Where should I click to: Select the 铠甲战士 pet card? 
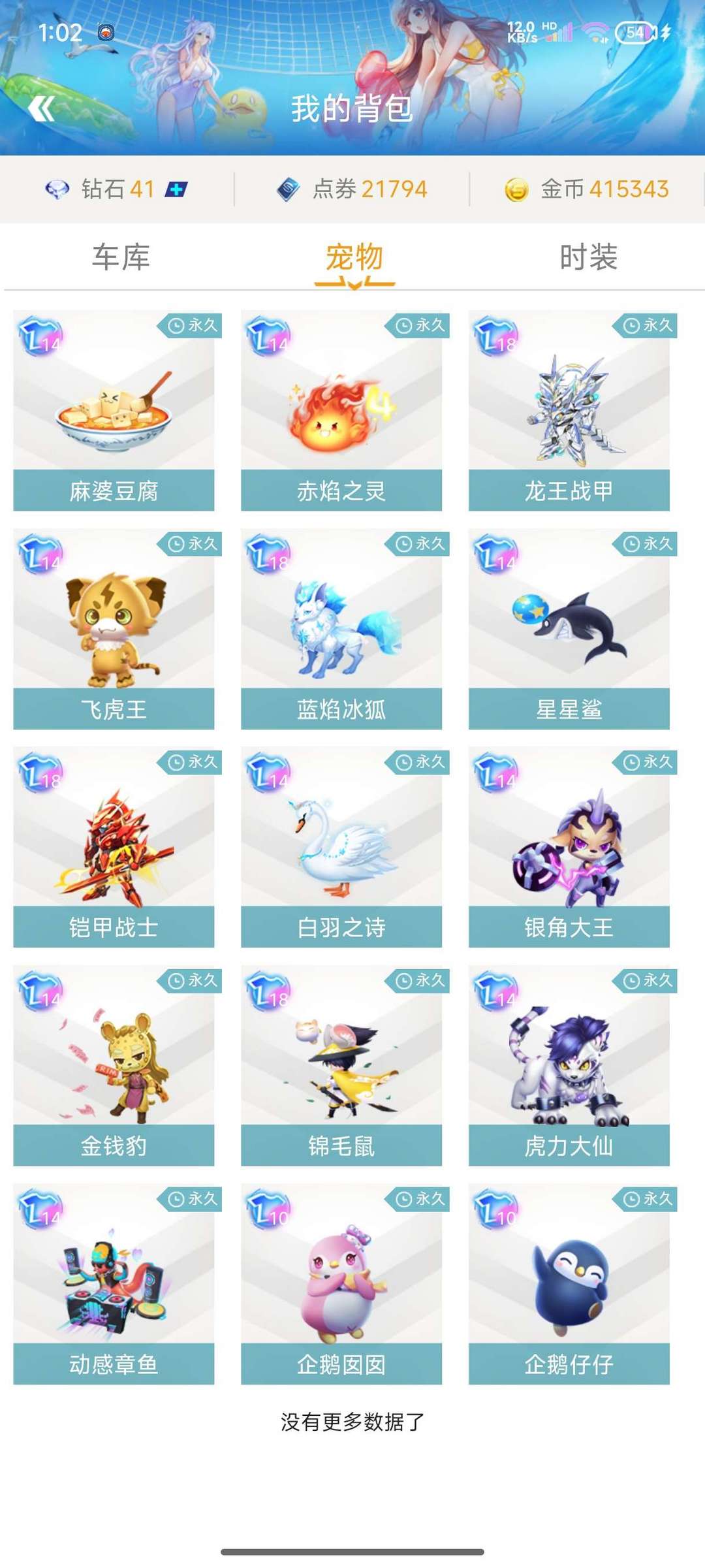(114, 848)
